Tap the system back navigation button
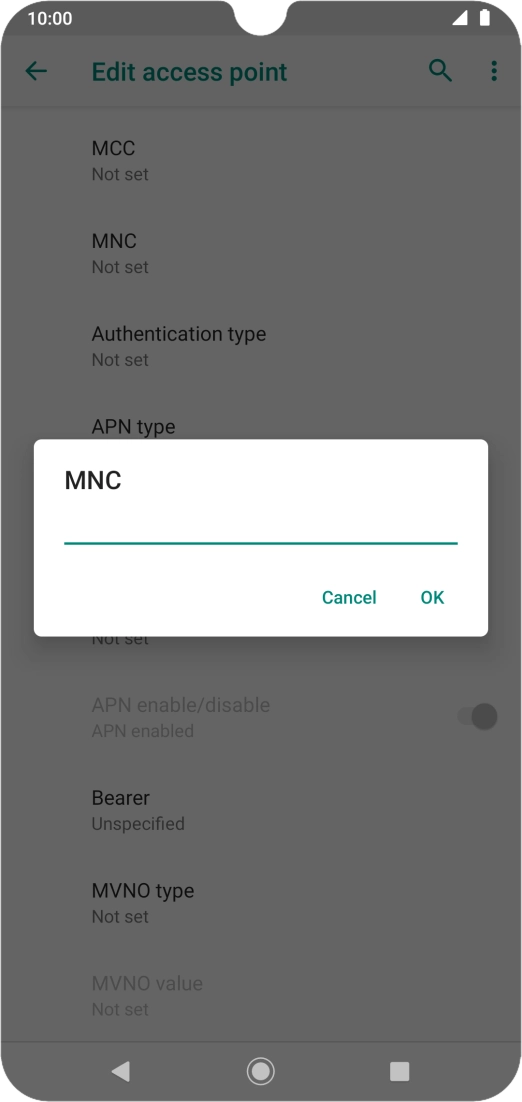 click(121, 1071)
